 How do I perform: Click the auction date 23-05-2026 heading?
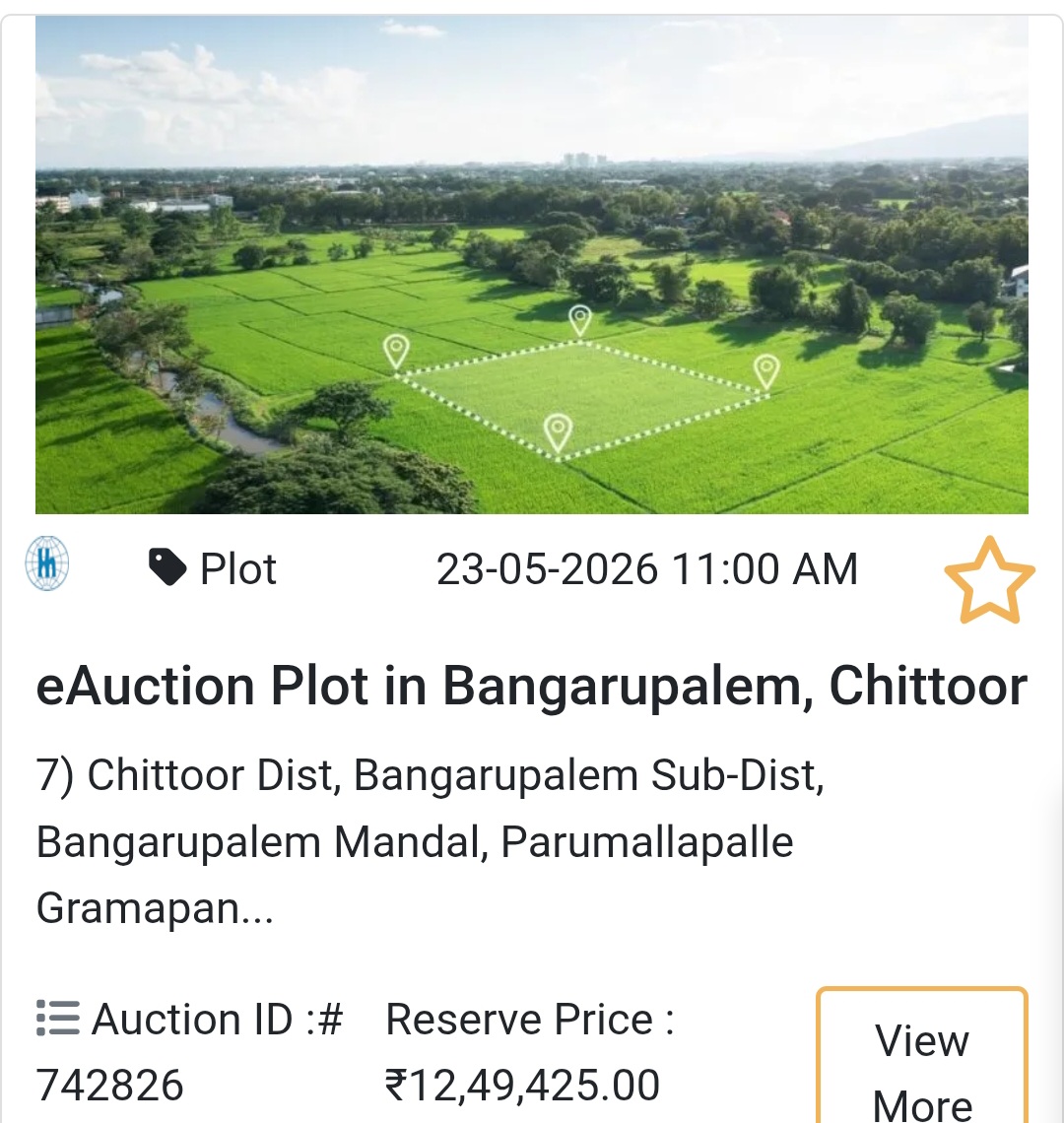(647, 568)
